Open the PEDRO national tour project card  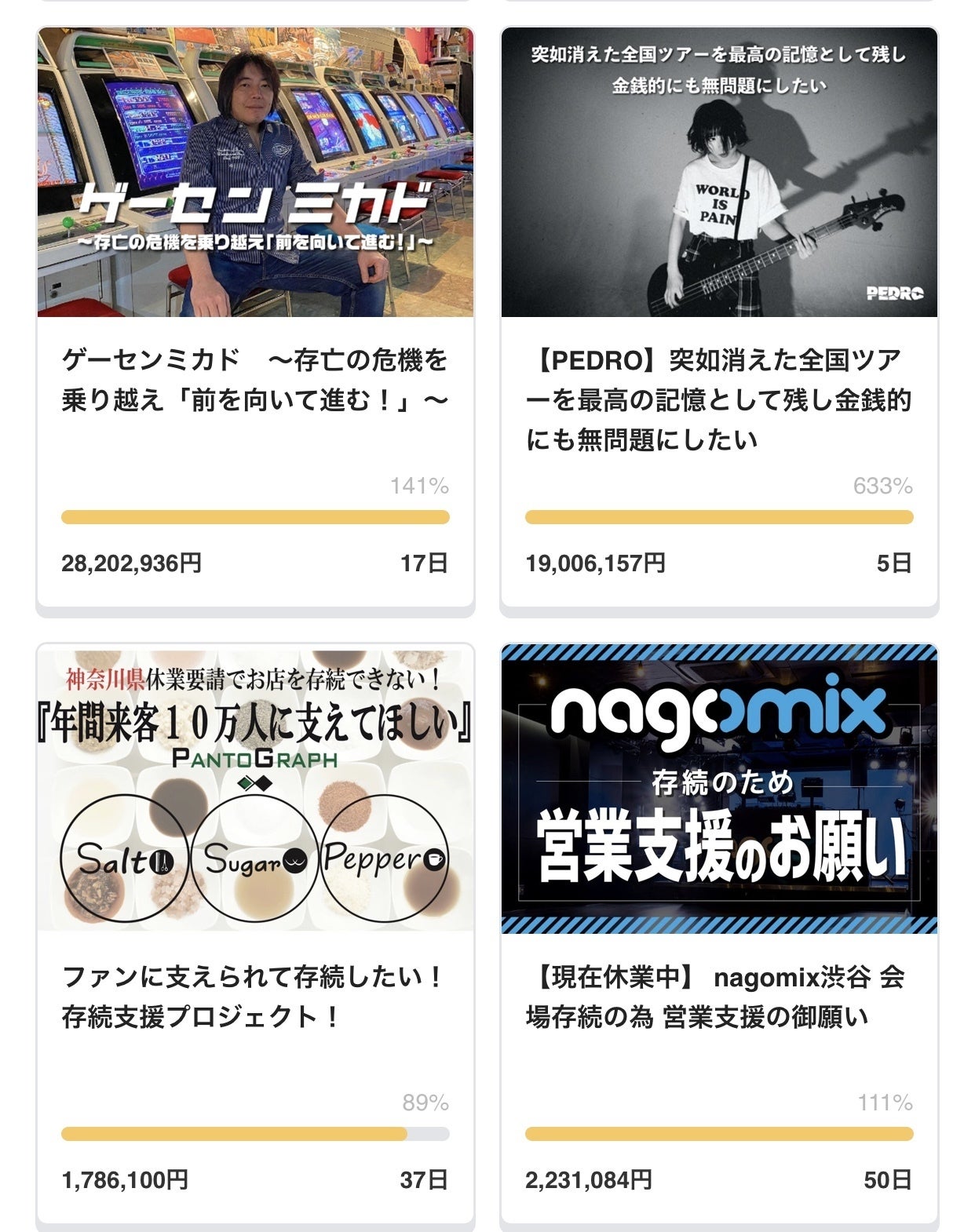[718, 399]
